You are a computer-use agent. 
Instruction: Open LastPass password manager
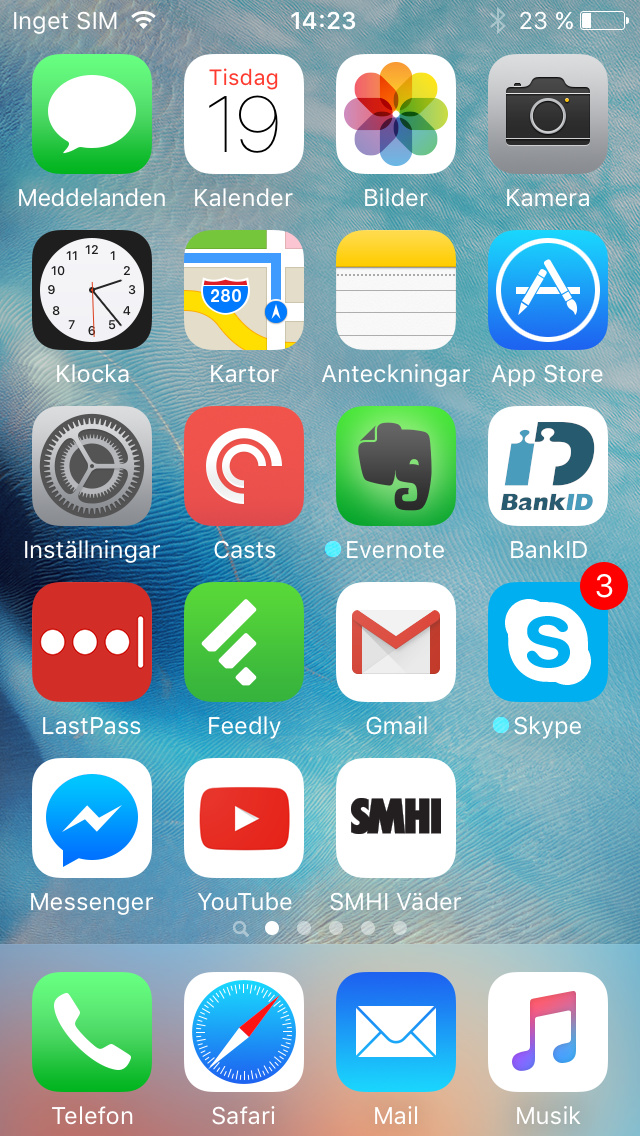(92, 642)
